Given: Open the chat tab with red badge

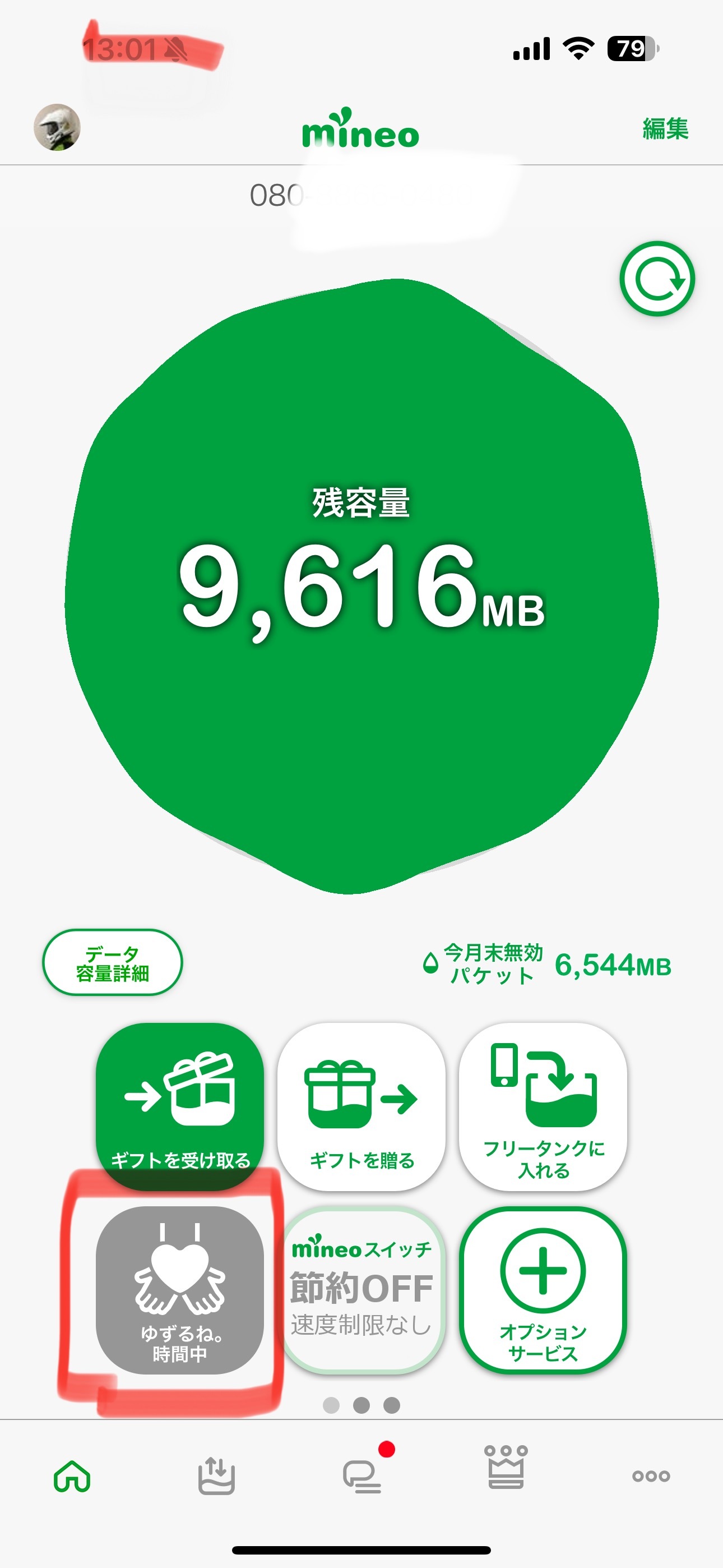Looking at the screenshot, I should coord(363,1476).
